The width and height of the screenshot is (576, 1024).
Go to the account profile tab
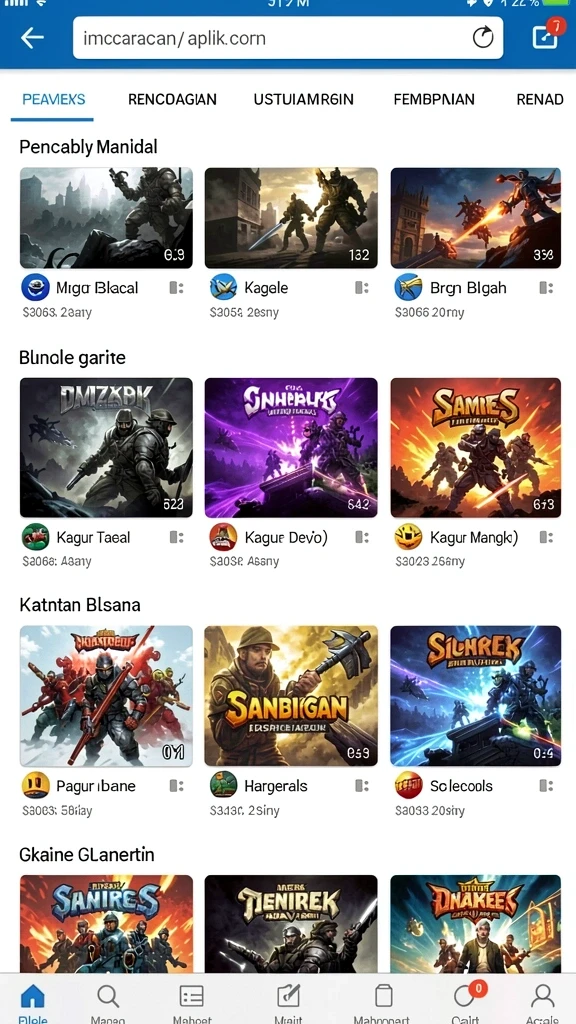(x=542, y=1002)
